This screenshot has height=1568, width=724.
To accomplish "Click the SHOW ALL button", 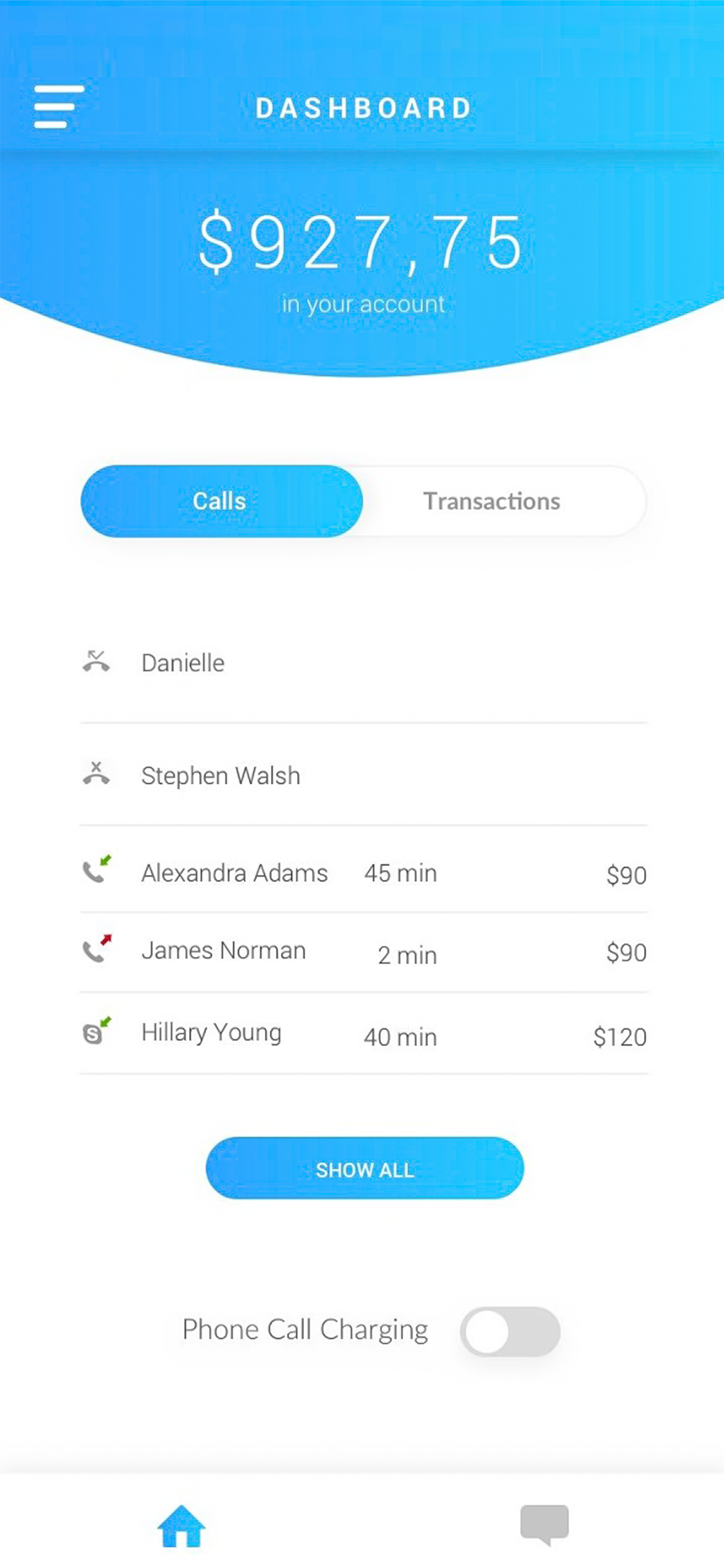I will tap(364, 1168).
